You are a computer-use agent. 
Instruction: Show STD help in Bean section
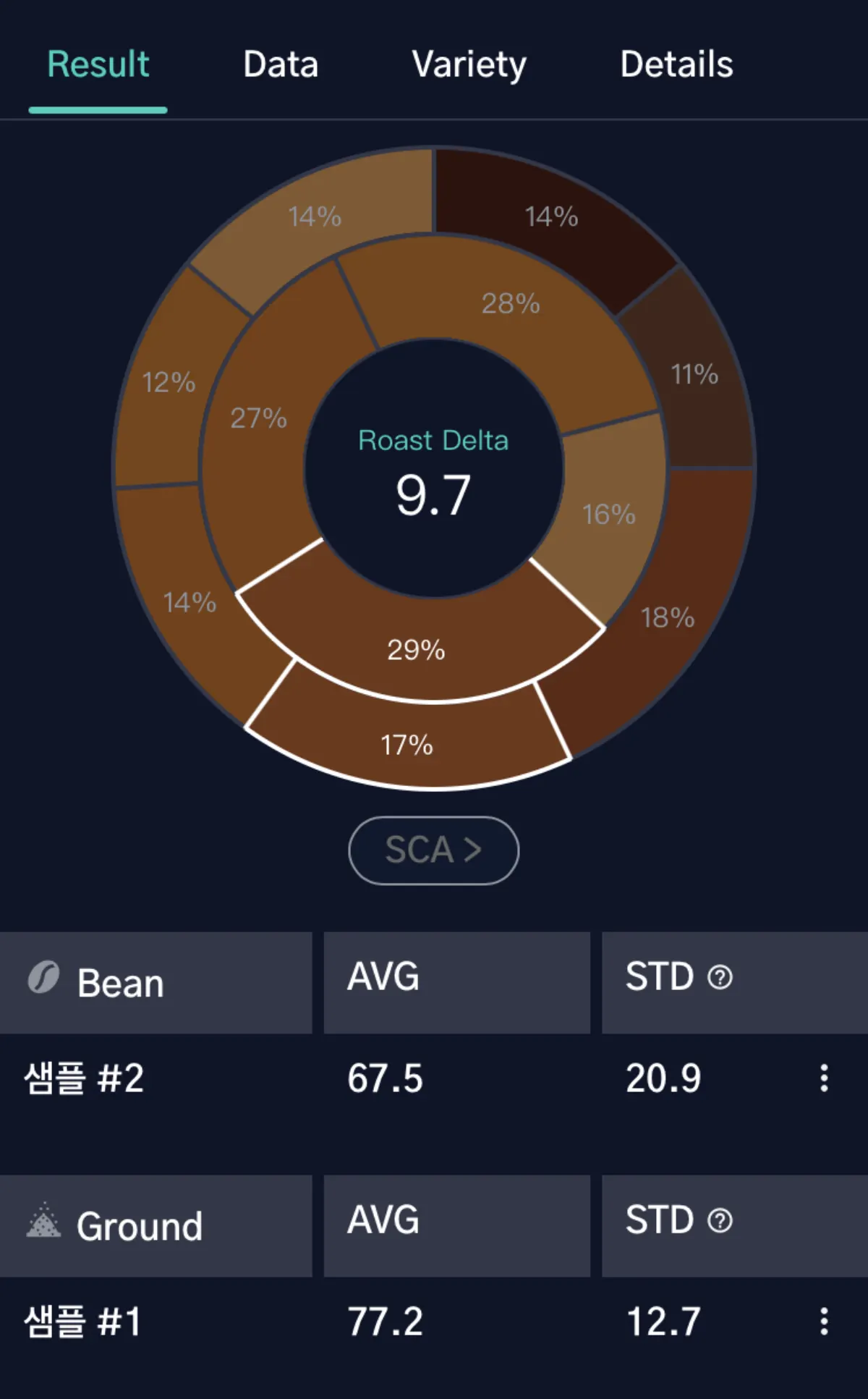pyautogui.click(x=720, y=977)
